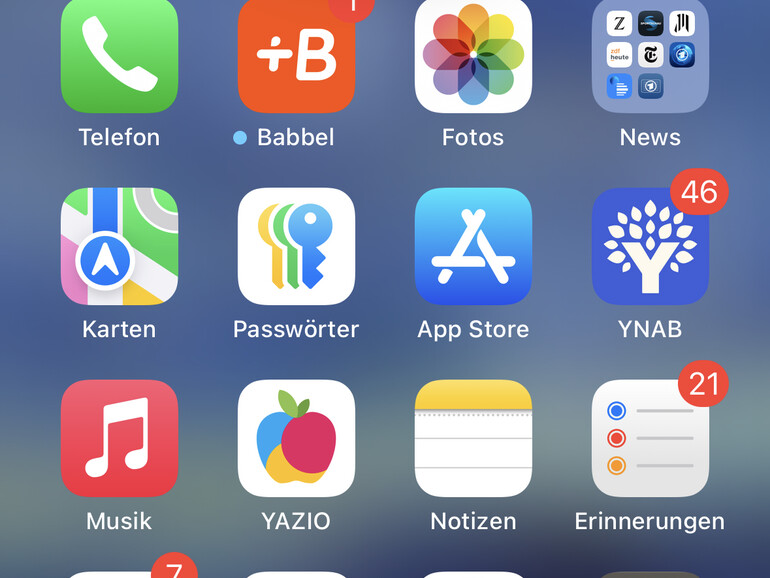Open the Erinnerungen app
The image size is (770, 578).
point(650,438)
